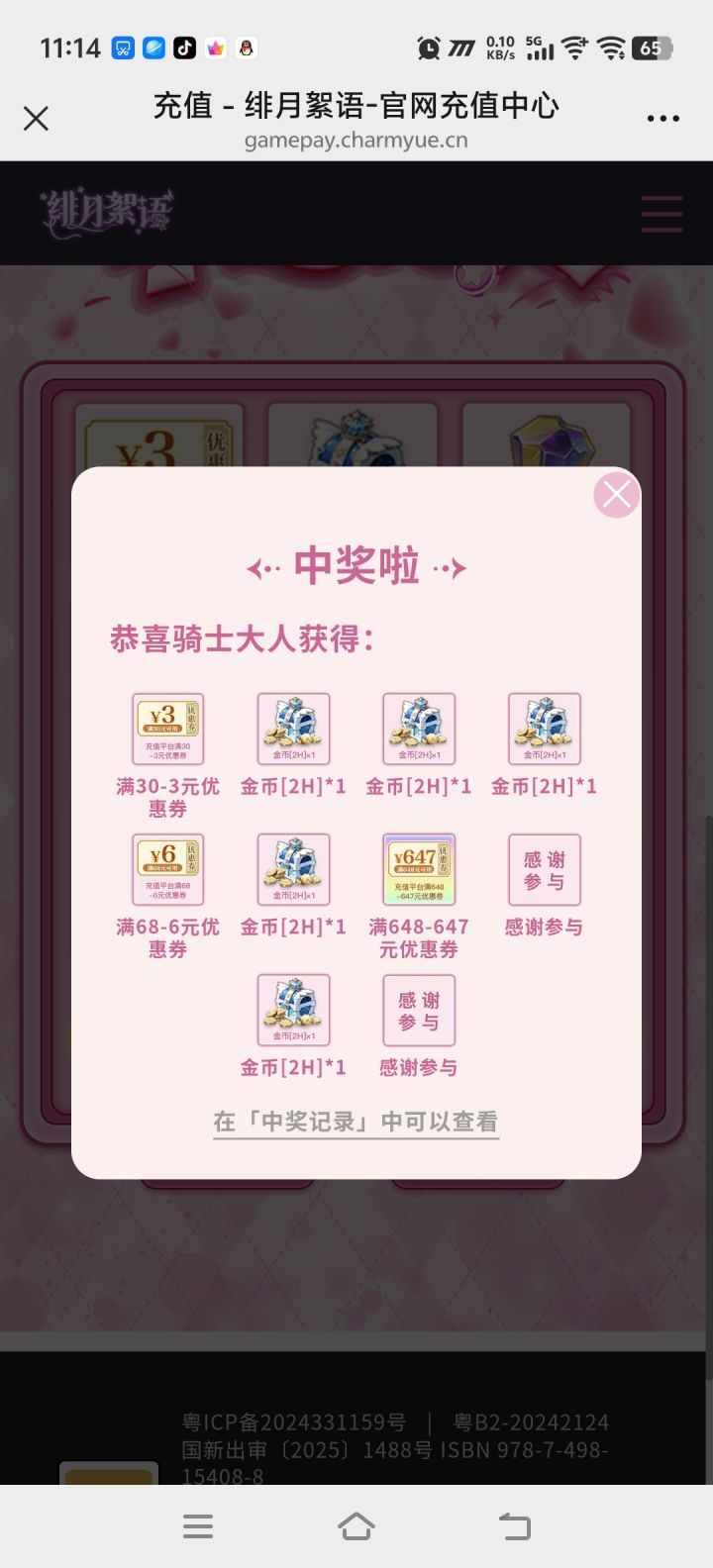Click the 感谢参与 card in the last row
This screenshot has height=1568, width=713.
(x=418, y=1010)
